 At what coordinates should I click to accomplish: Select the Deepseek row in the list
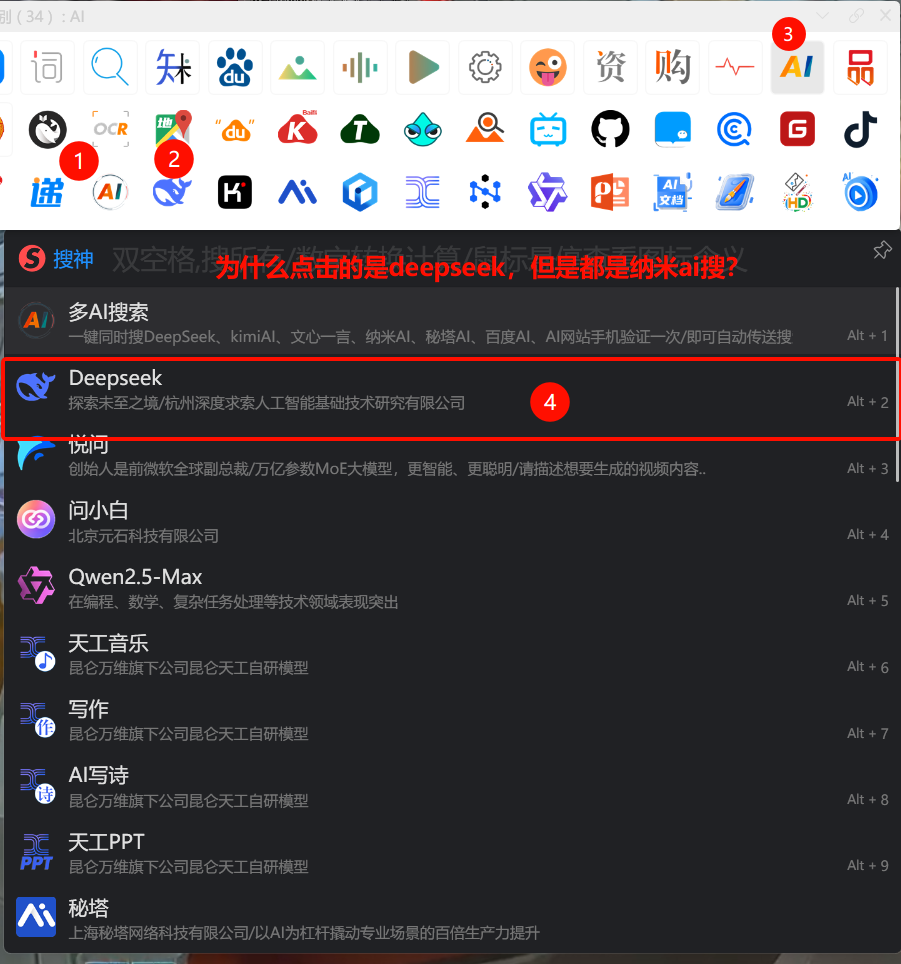400,389
